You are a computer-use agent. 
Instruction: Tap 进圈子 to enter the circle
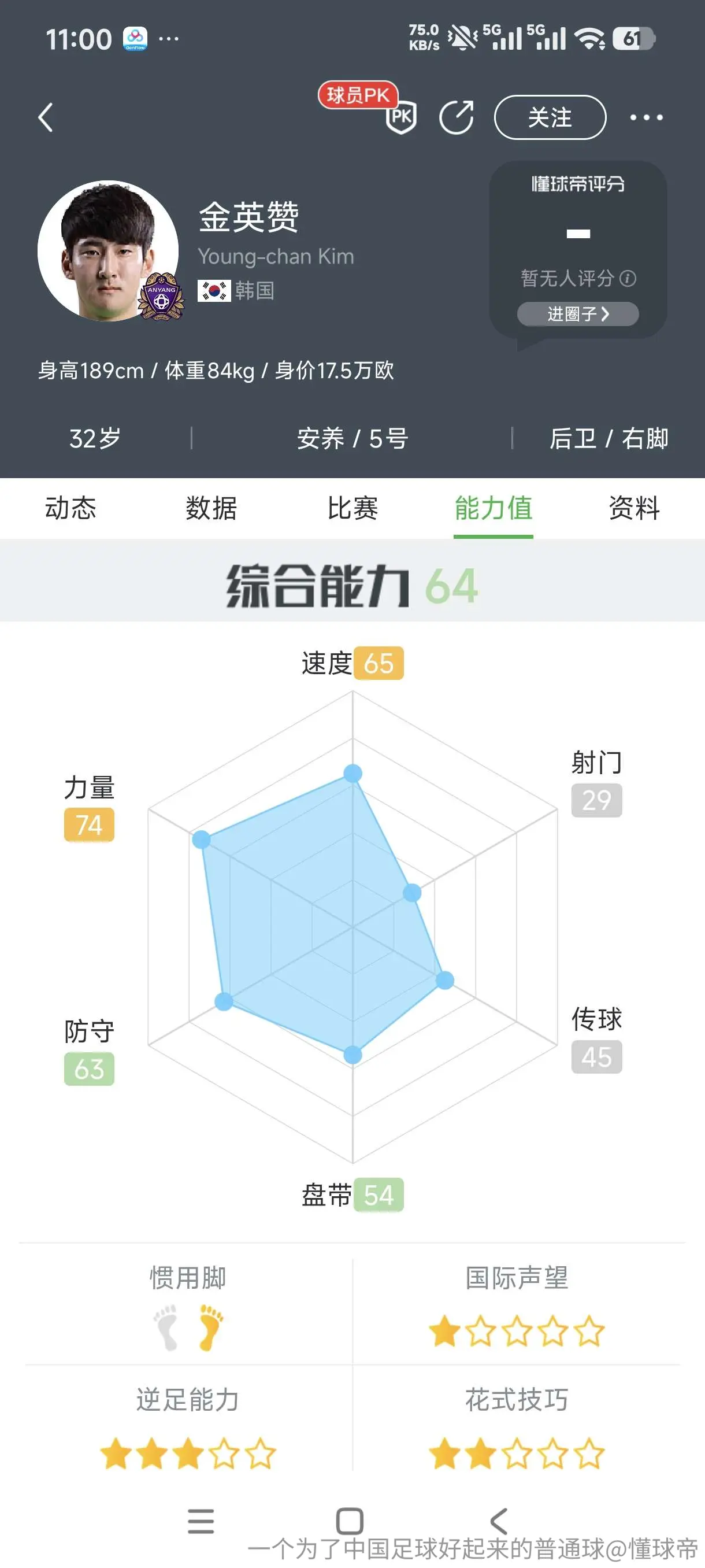pos(578,314)
